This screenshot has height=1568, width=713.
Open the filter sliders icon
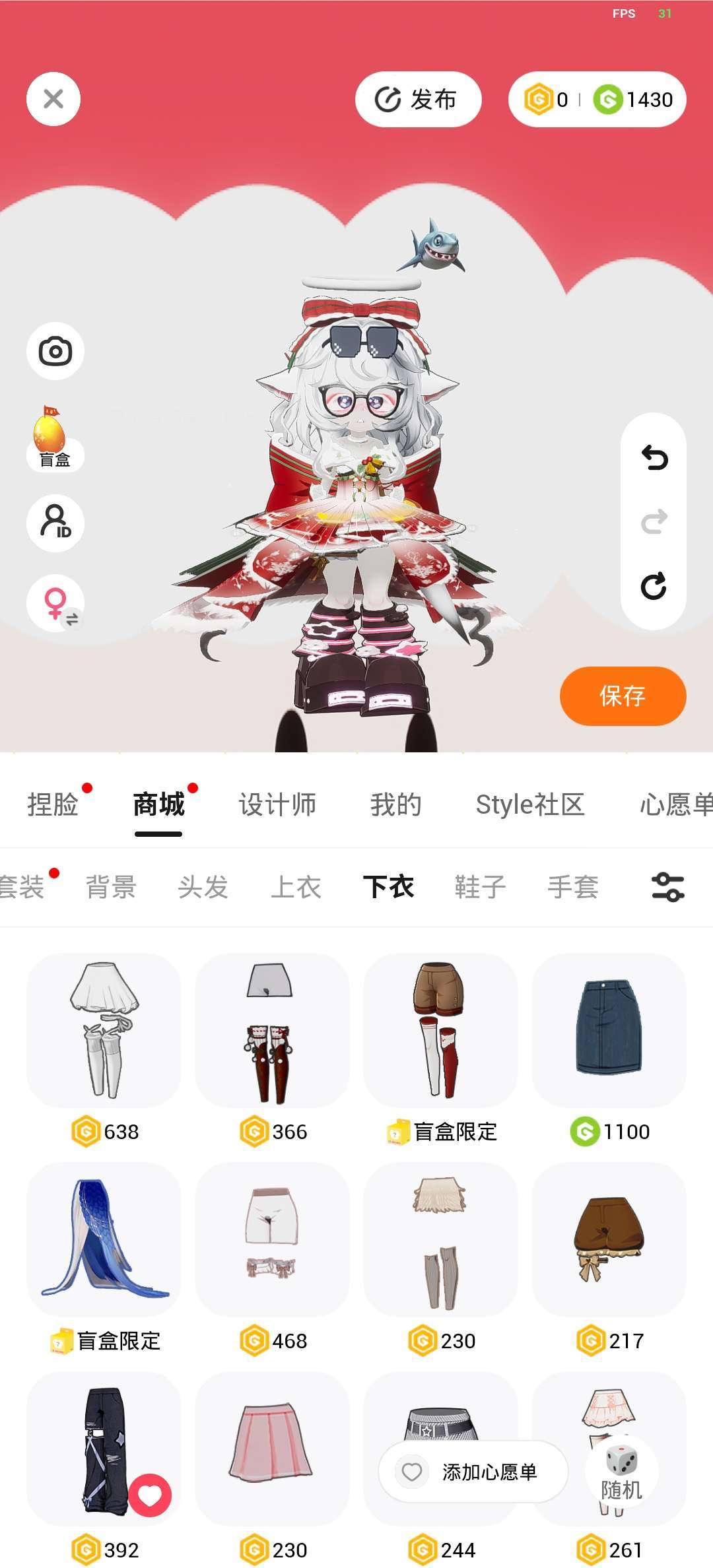(x=667, y=887)
